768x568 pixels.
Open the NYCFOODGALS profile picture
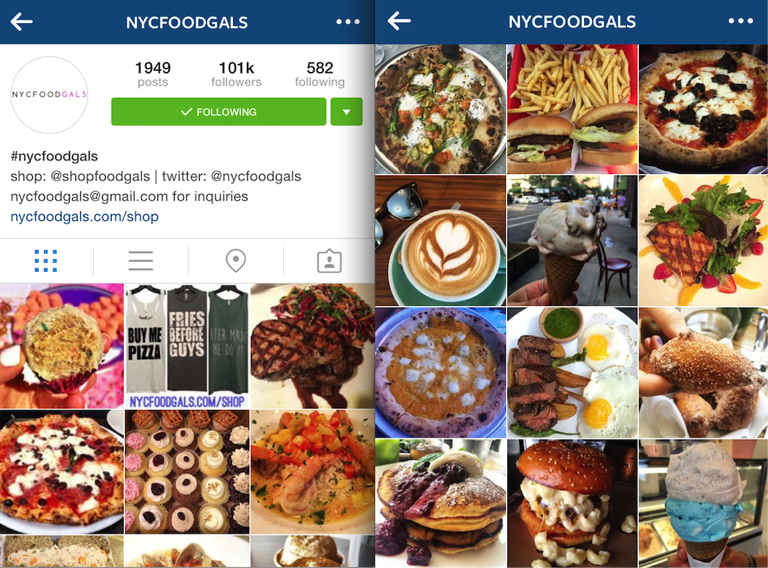click(x=49, y=95)
